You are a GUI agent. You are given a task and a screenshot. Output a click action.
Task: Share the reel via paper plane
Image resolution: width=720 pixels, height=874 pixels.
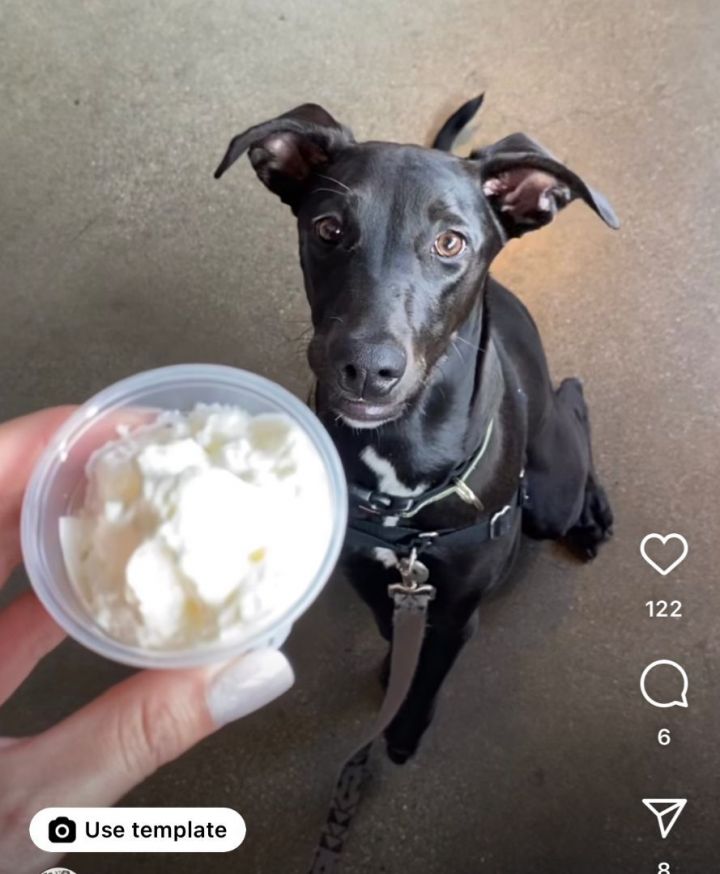point(664,817)
